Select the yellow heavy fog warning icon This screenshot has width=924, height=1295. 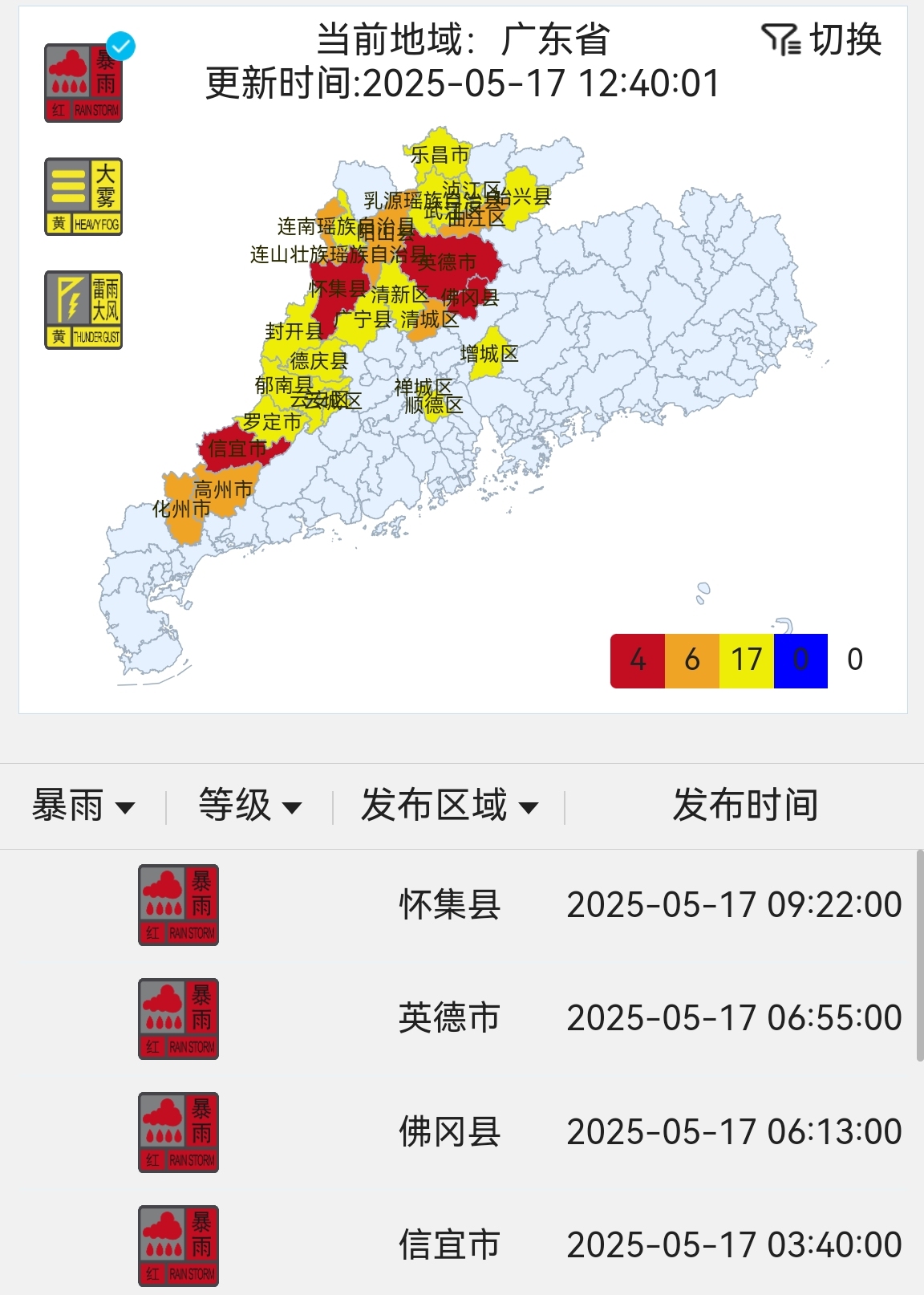pos(83,197)
